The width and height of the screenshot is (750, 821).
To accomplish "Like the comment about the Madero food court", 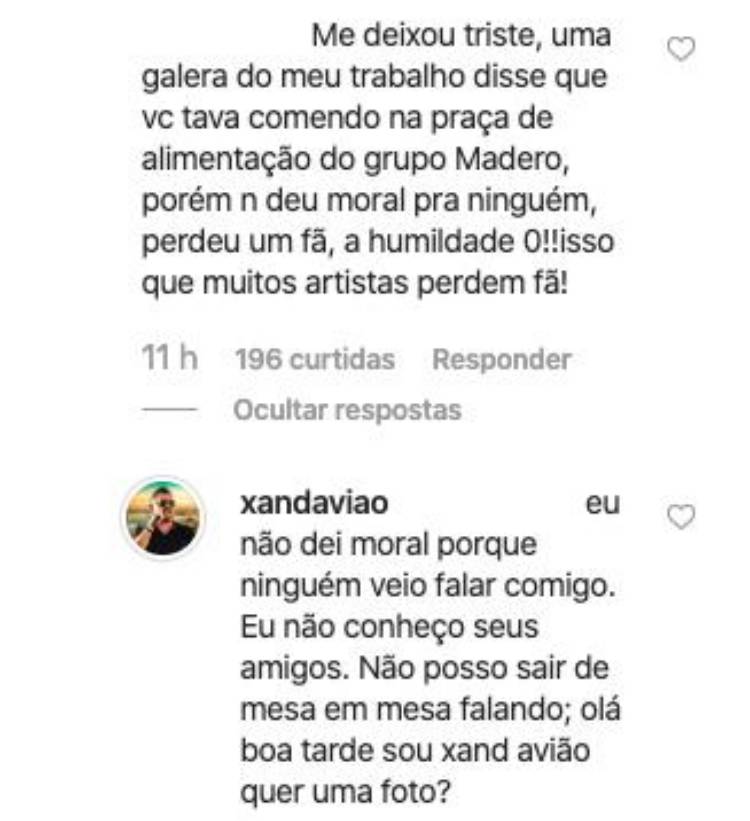I will [681, 49].
